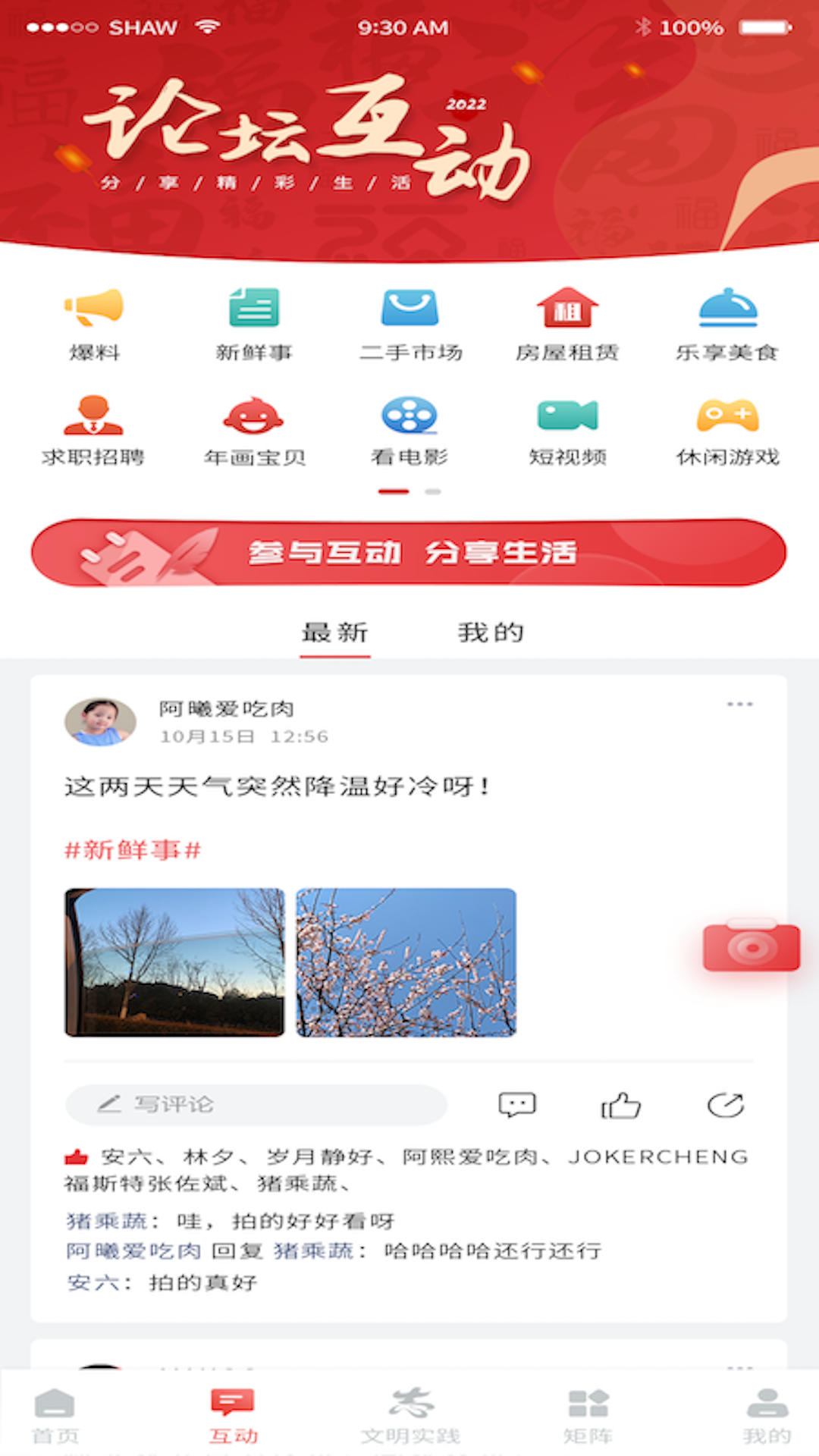The height and width of the screenshot is (1456, 819).
Task: Open 休闲游戏 category
Action: [727, 430]
